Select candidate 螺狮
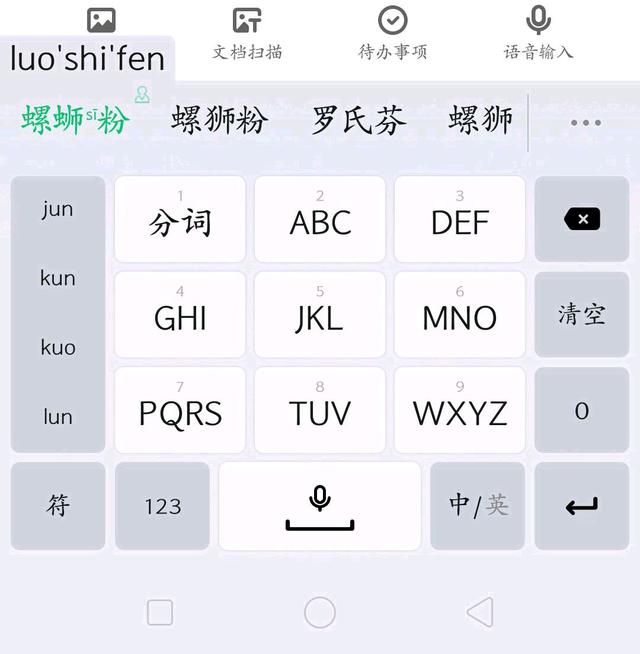Screen dimensions: 640x654 [x=481, y=121]
